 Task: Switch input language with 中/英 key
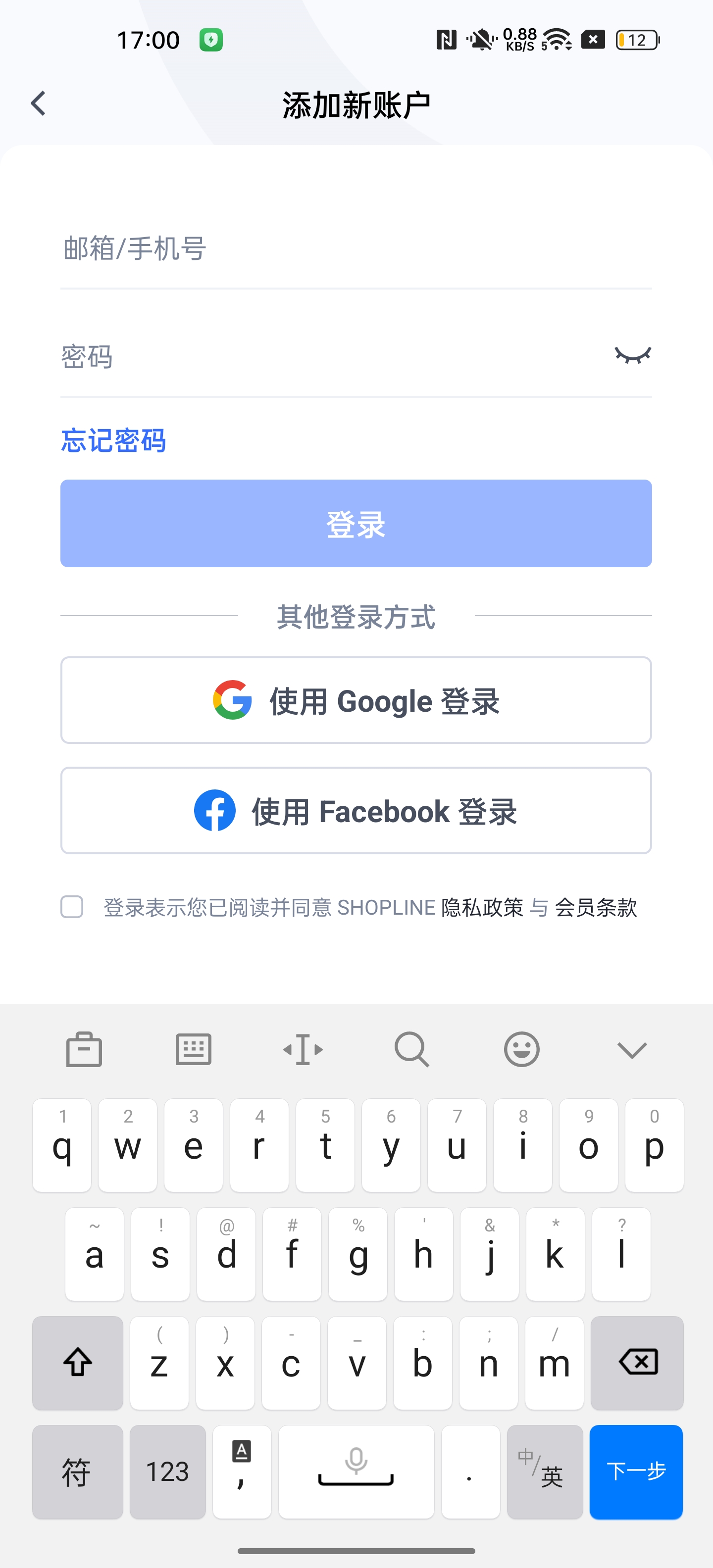[544, 1471]
